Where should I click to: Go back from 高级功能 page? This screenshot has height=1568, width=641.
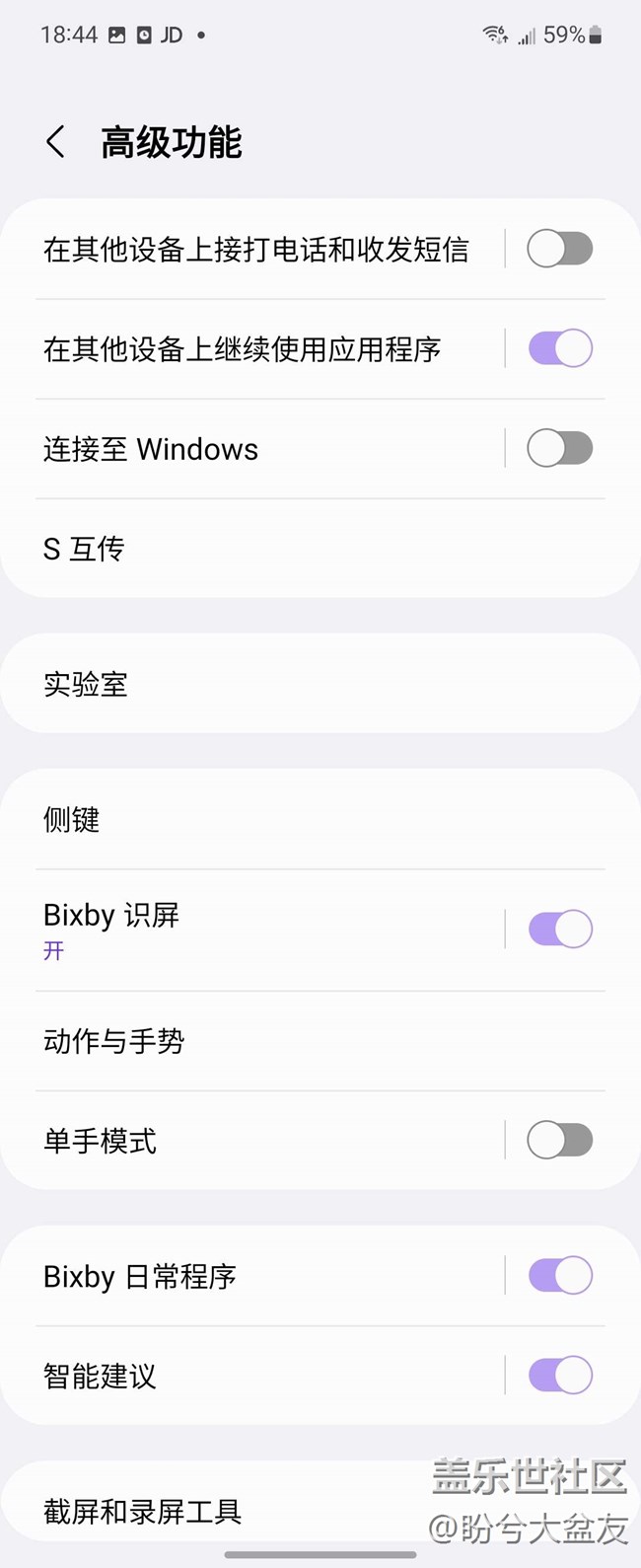click(56, 142)
